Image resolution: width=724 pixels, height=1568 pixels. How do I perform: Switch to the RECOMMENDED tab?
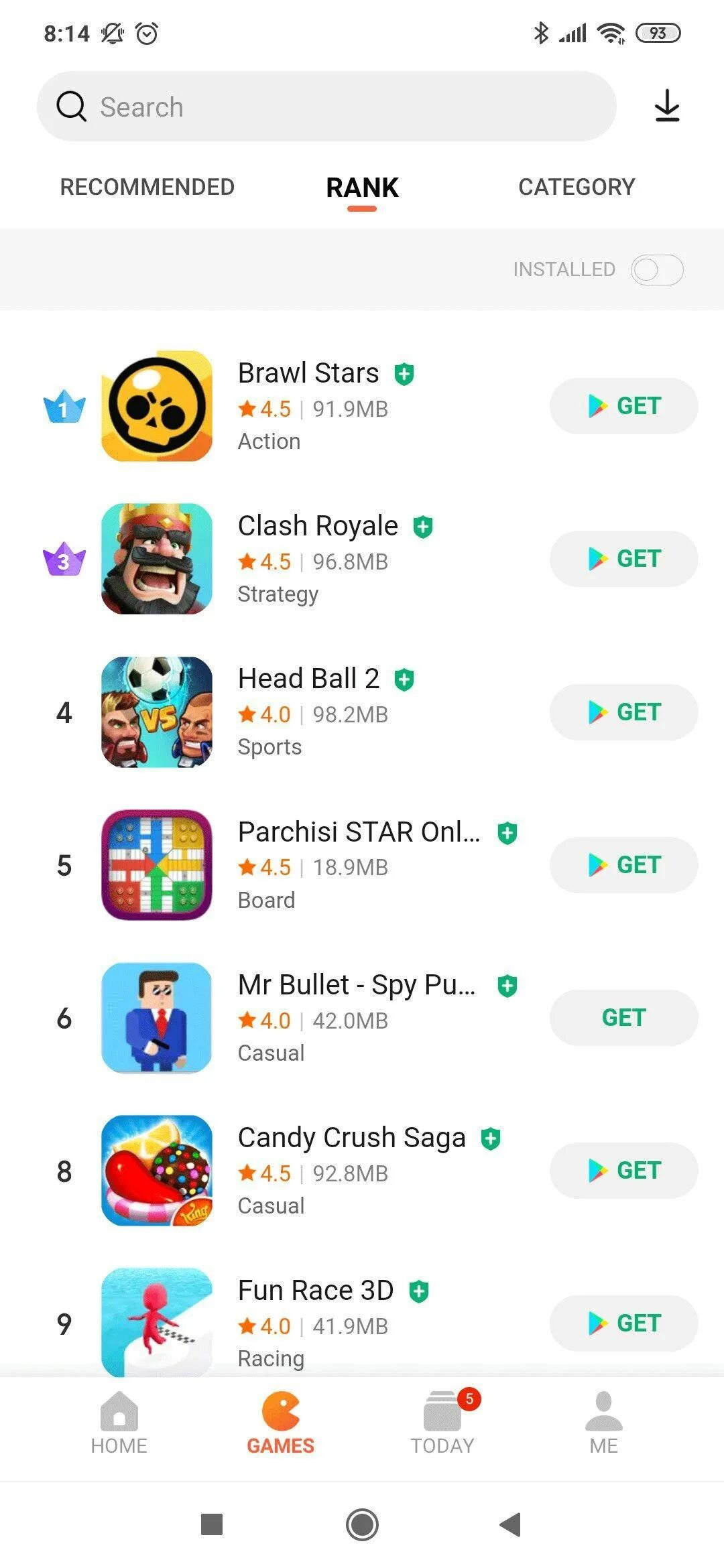coord(147,187)
